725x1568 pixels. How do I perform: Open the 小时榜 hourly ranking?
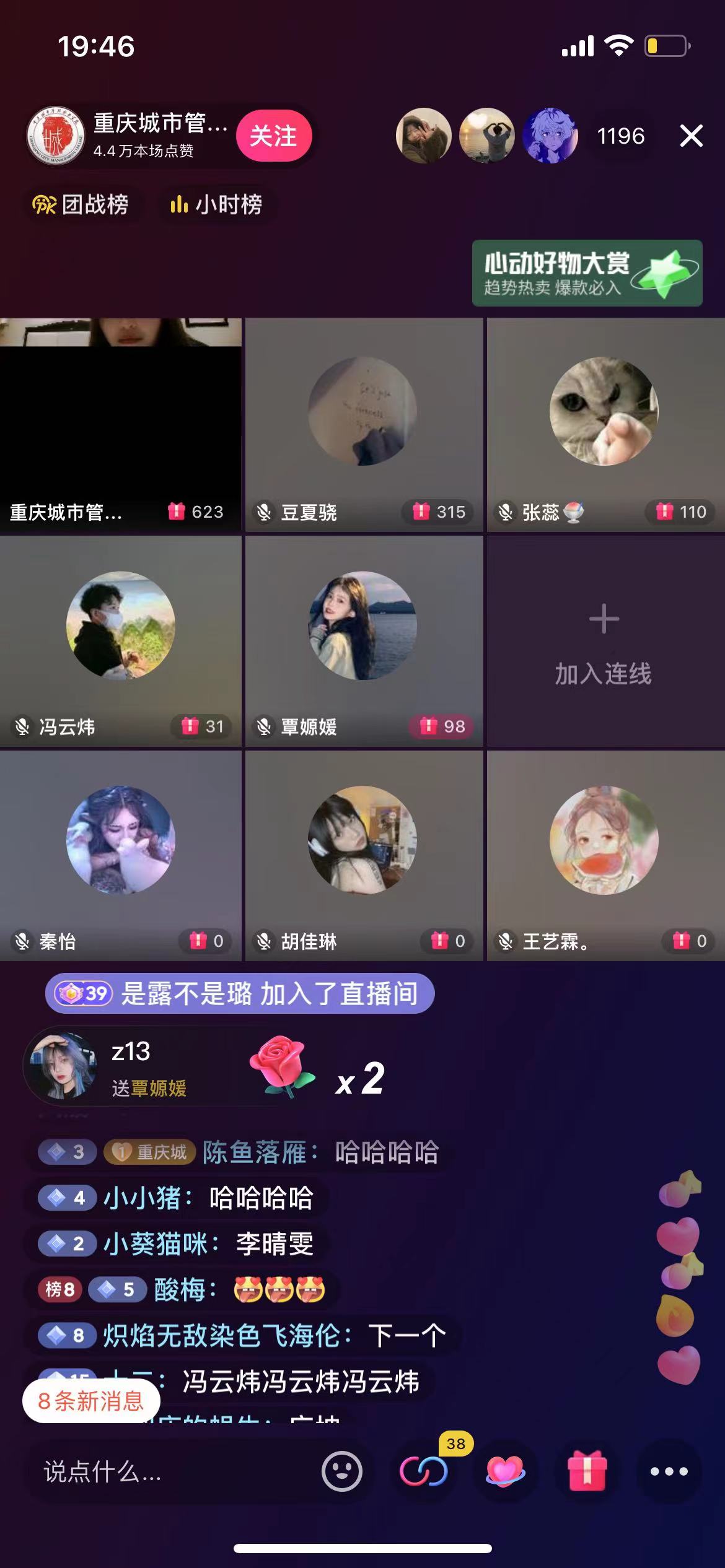click(x=216, y=204)
